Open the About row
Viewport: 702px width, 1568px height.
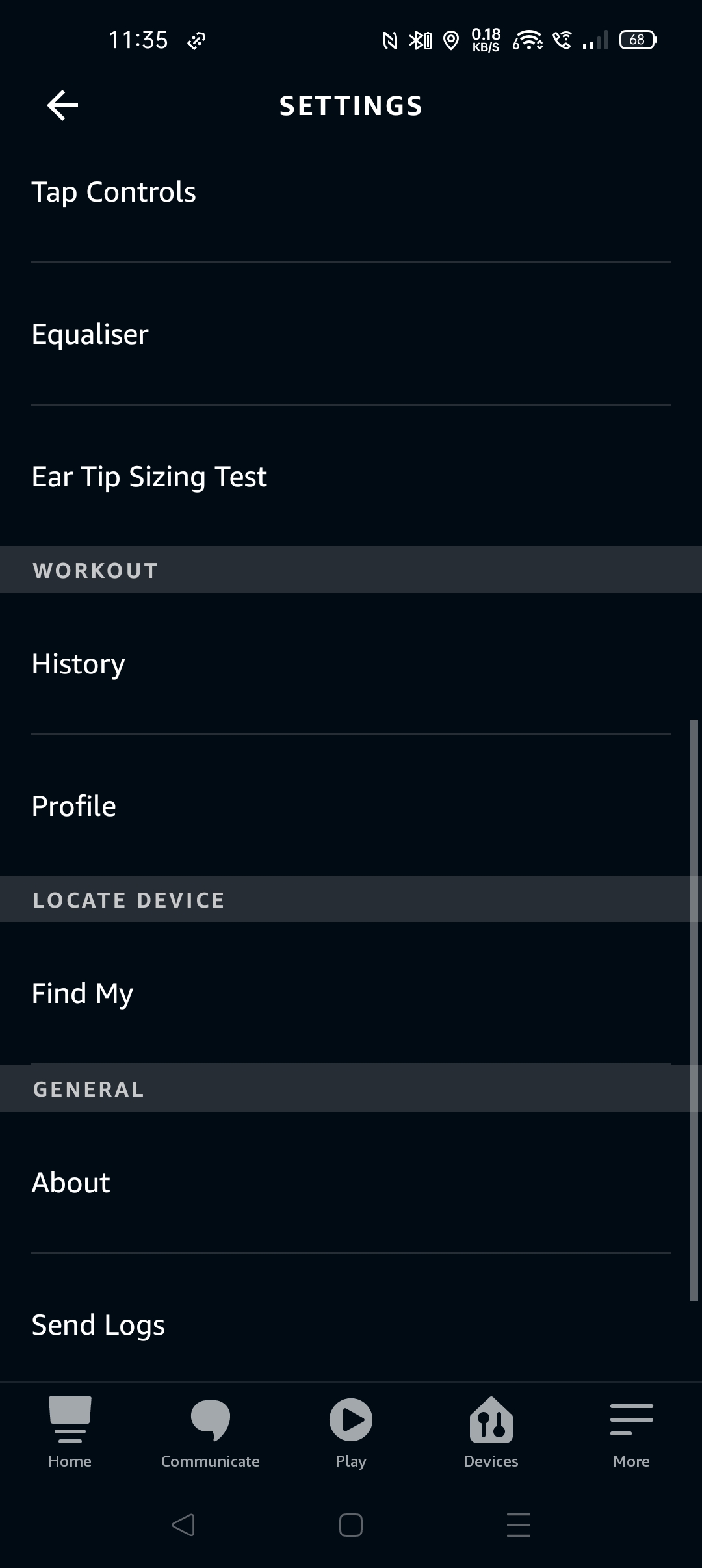pyautogui.click(x=351, y=1183)
